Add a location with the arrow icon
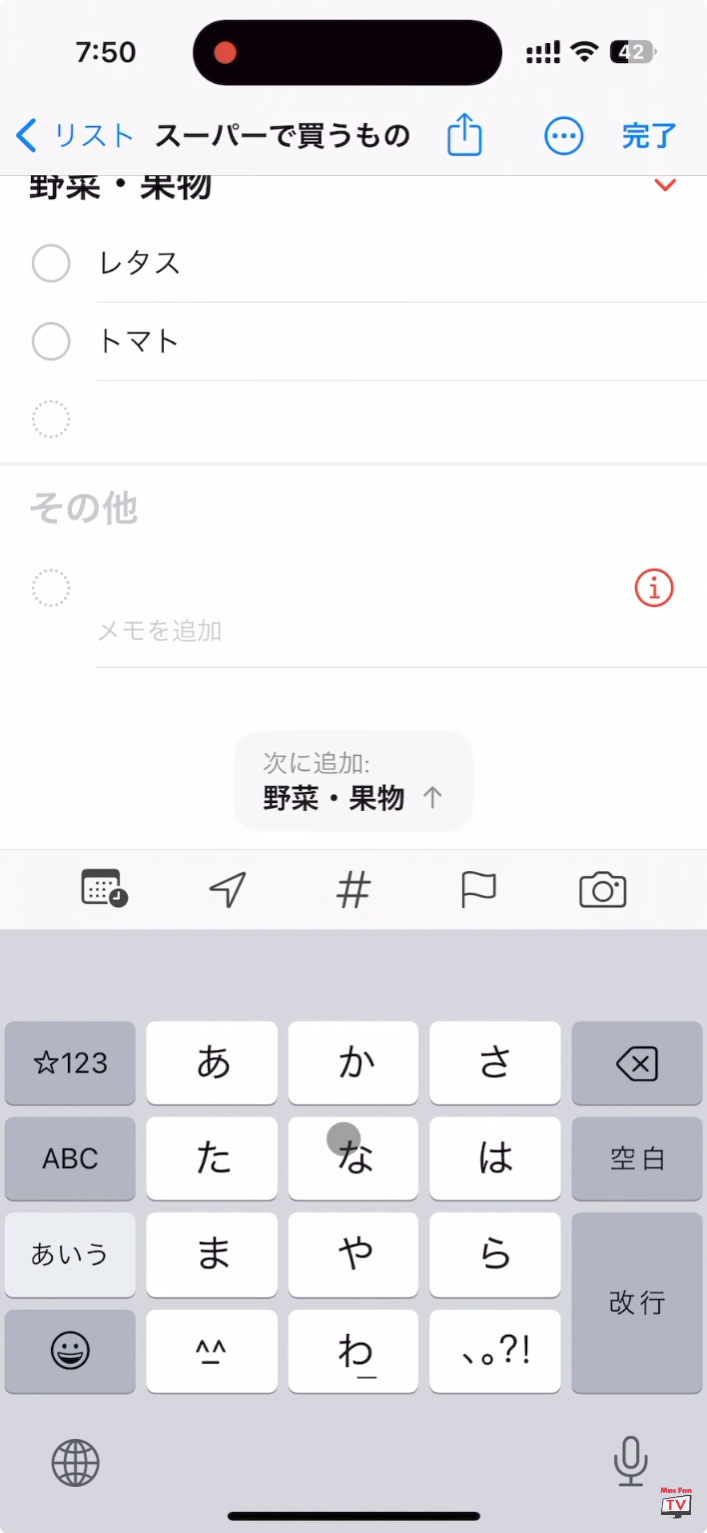707x1533 pixels. point(228,889)
